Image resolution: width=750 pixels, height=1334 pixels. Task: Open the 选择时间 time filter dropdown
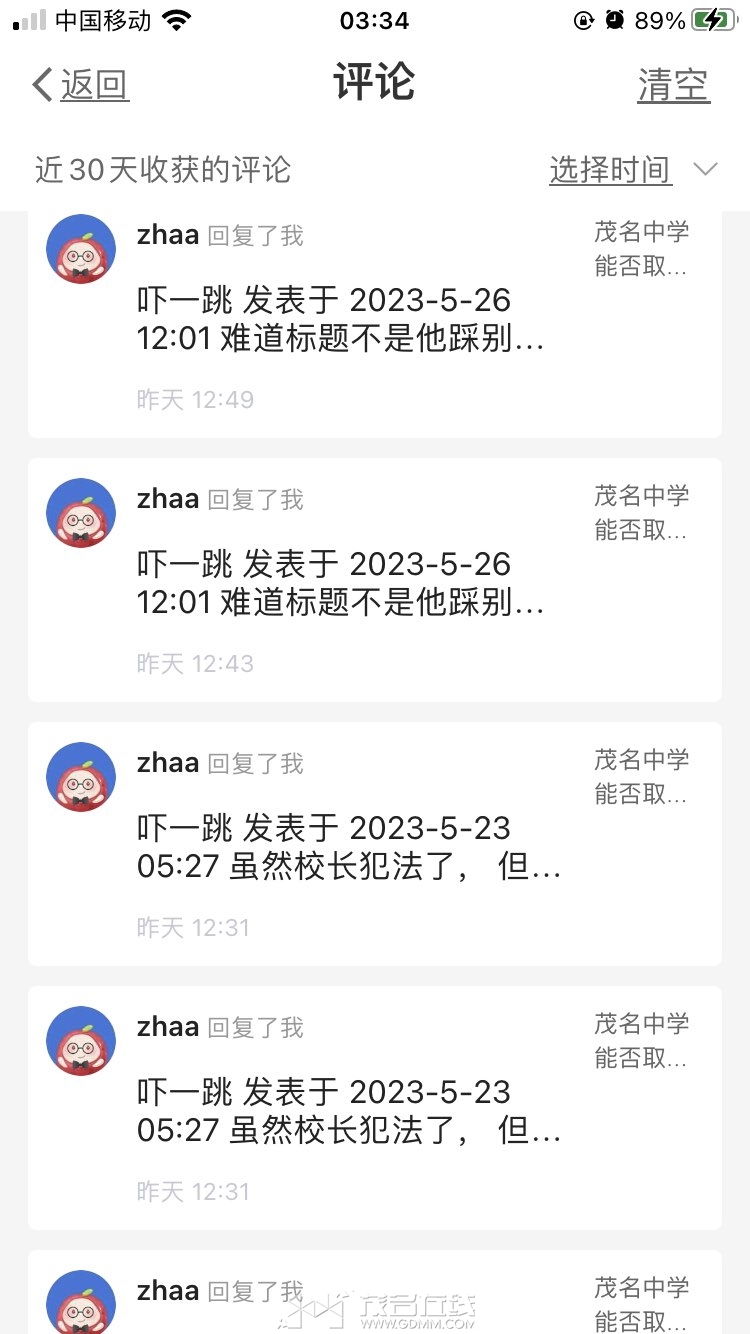click(632, 170)
